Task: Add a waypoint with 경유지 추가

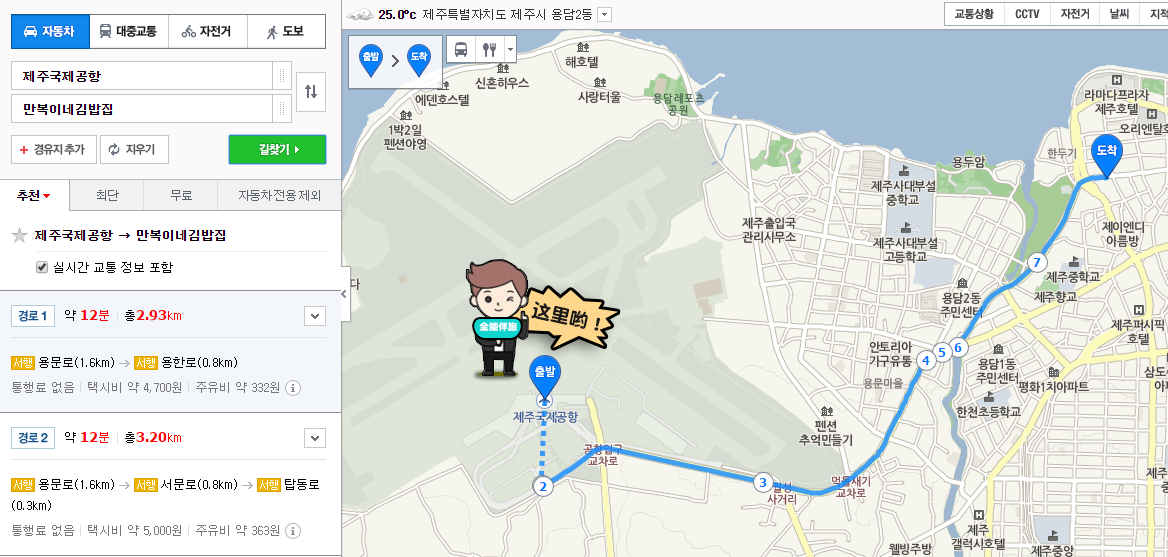Action: click(x=53, y=150)
